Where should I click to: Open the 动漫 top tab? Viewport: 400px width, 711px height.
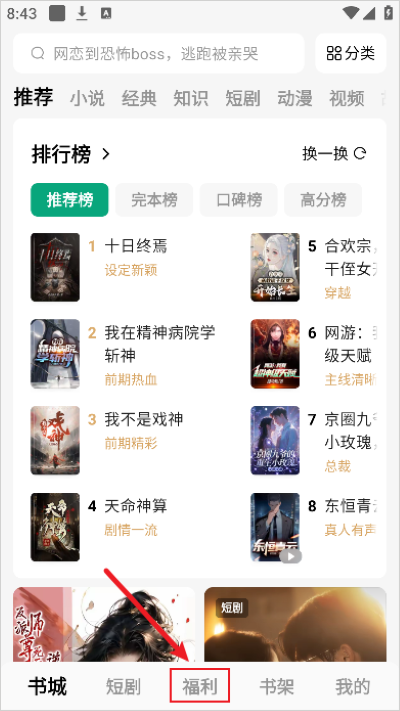point(295,98)
